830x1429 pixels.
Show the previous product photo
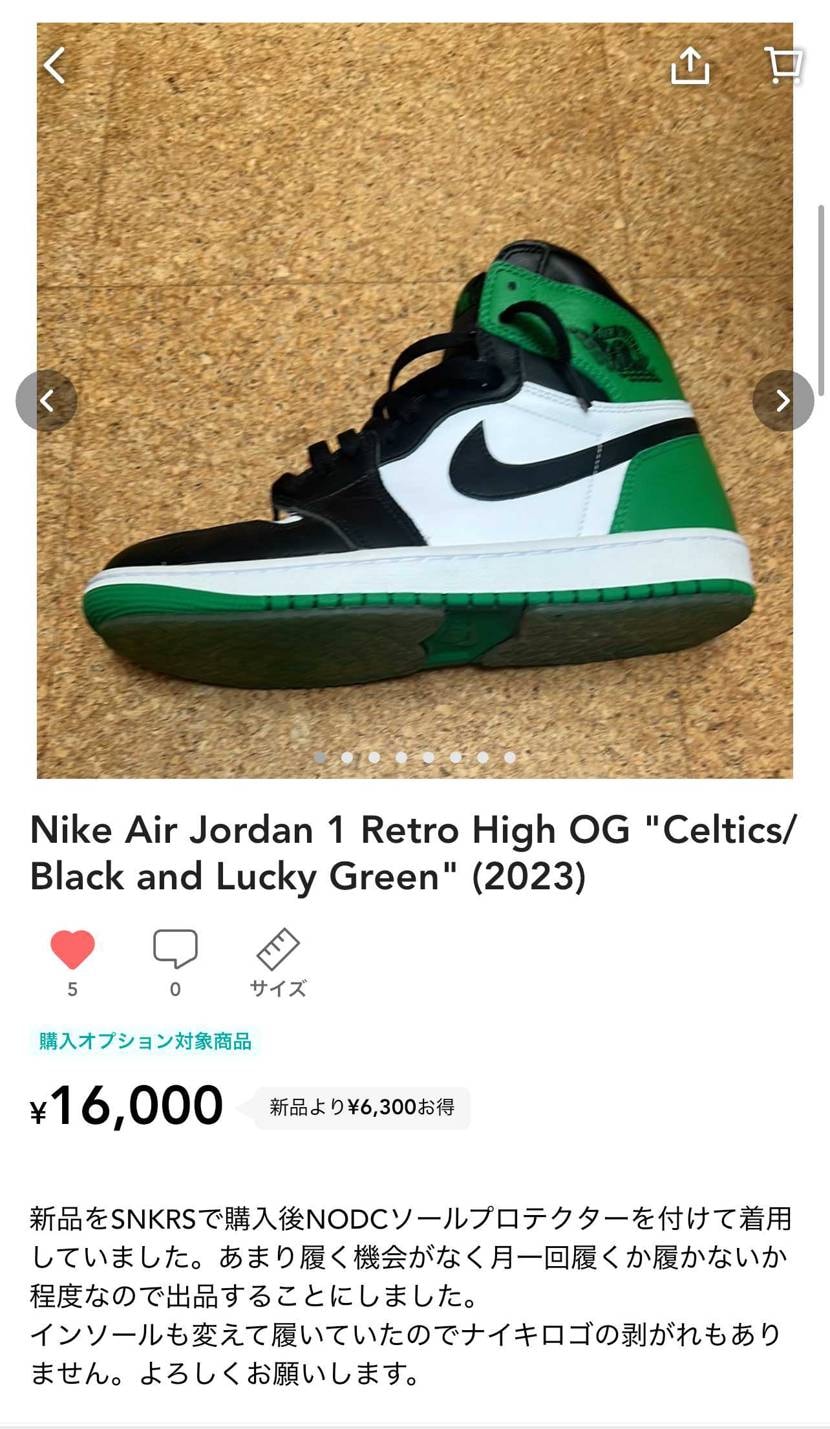pos(46,401)
